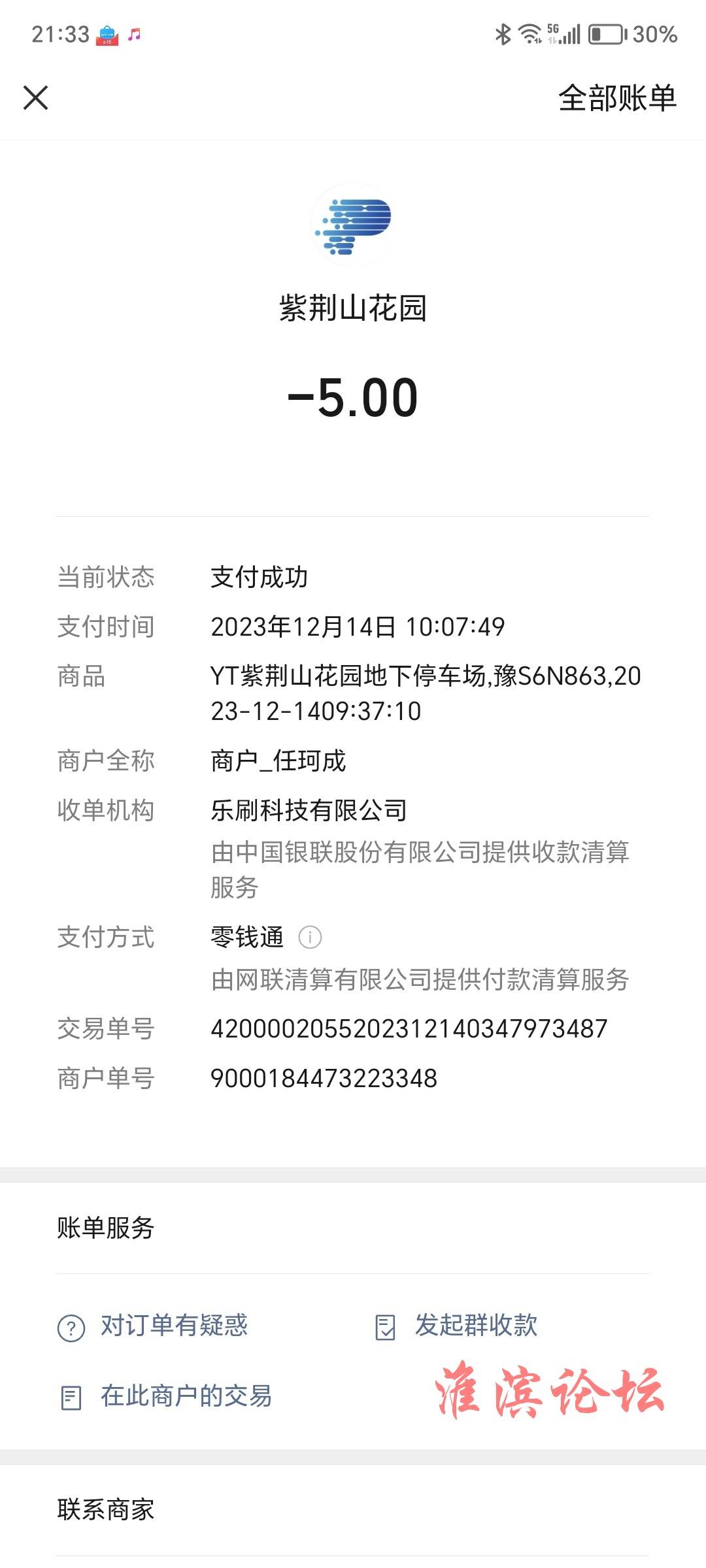Viewport: 706px width, 1568px height.
Task: View 在此商户的交易 transactions
Action: (167, 1396)
